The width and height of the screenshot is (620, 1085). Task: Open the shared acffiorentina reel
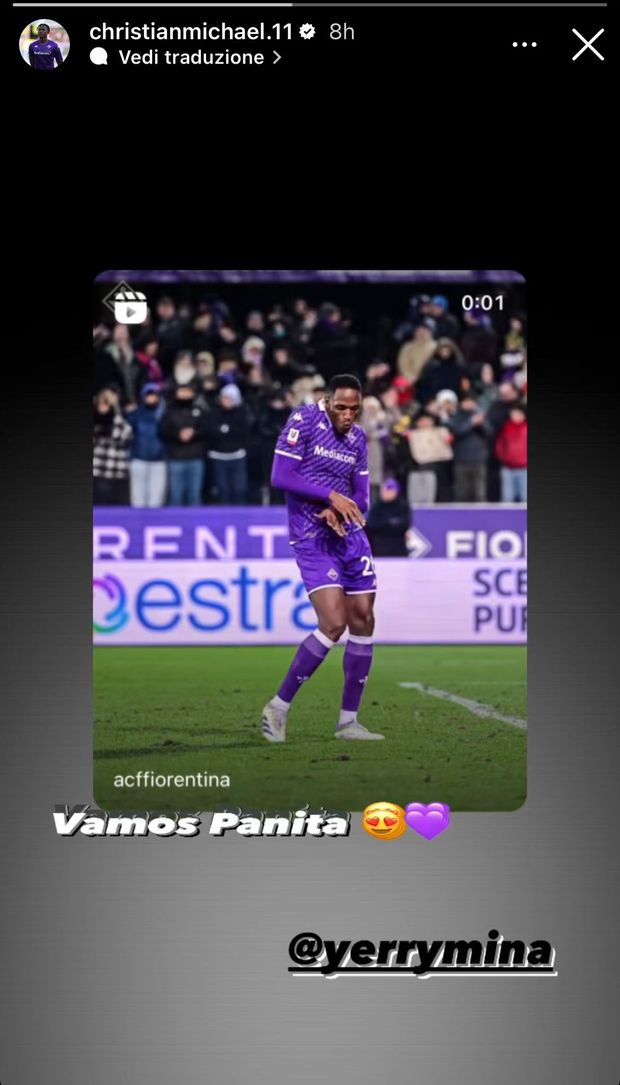click(310, 540)
